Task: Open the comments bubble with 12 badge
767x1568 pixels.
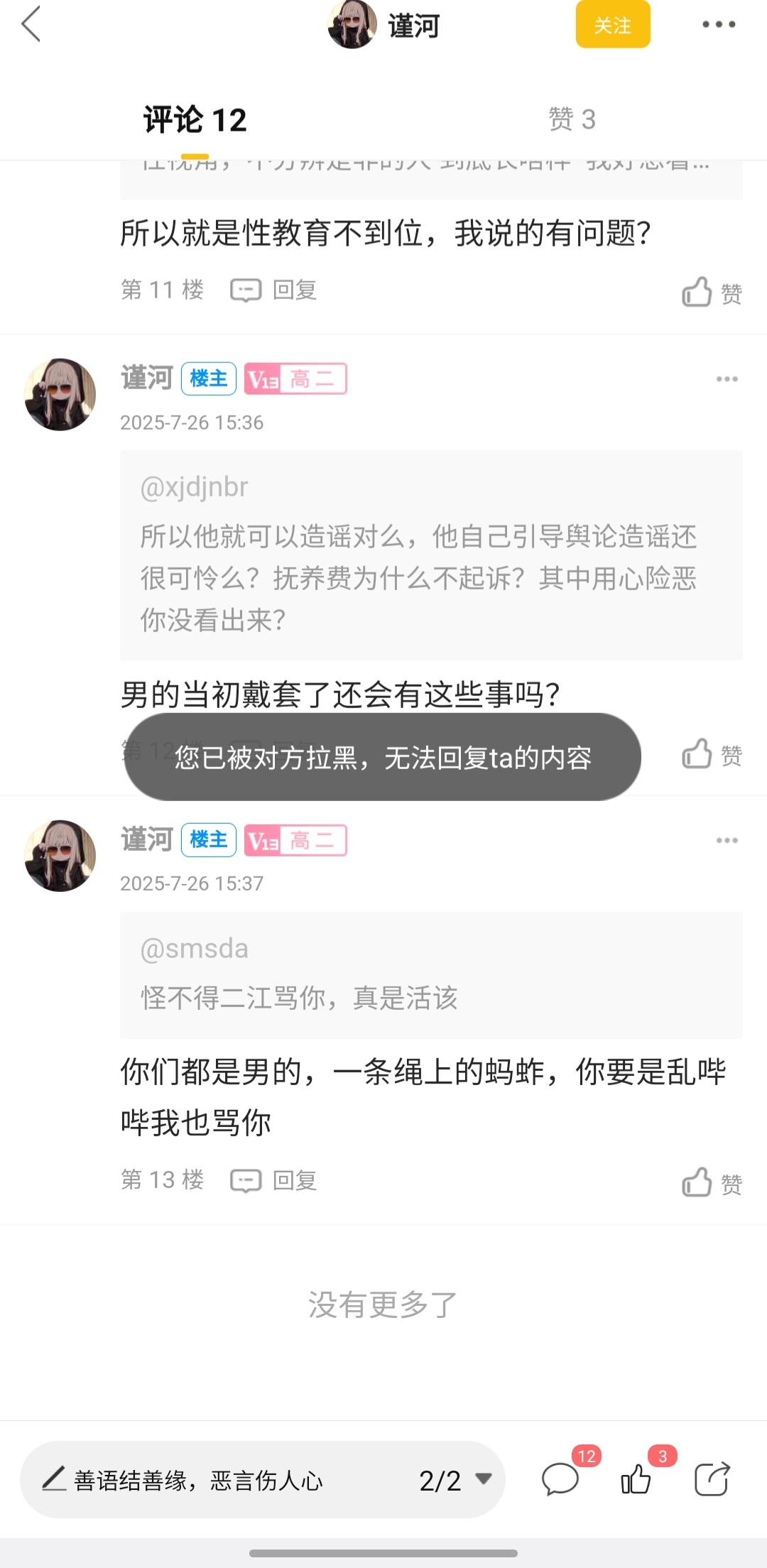Action: 560,1480
